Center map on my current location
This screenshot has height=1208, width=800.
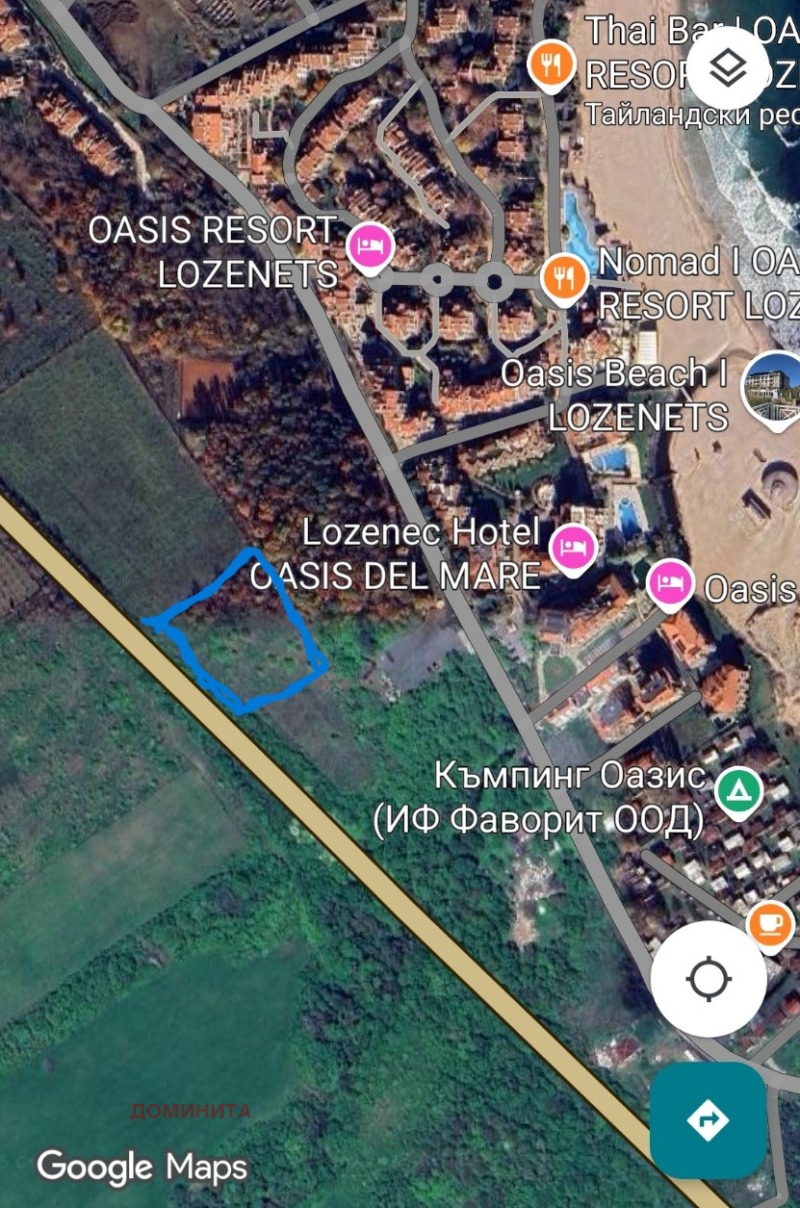(709, 977)
